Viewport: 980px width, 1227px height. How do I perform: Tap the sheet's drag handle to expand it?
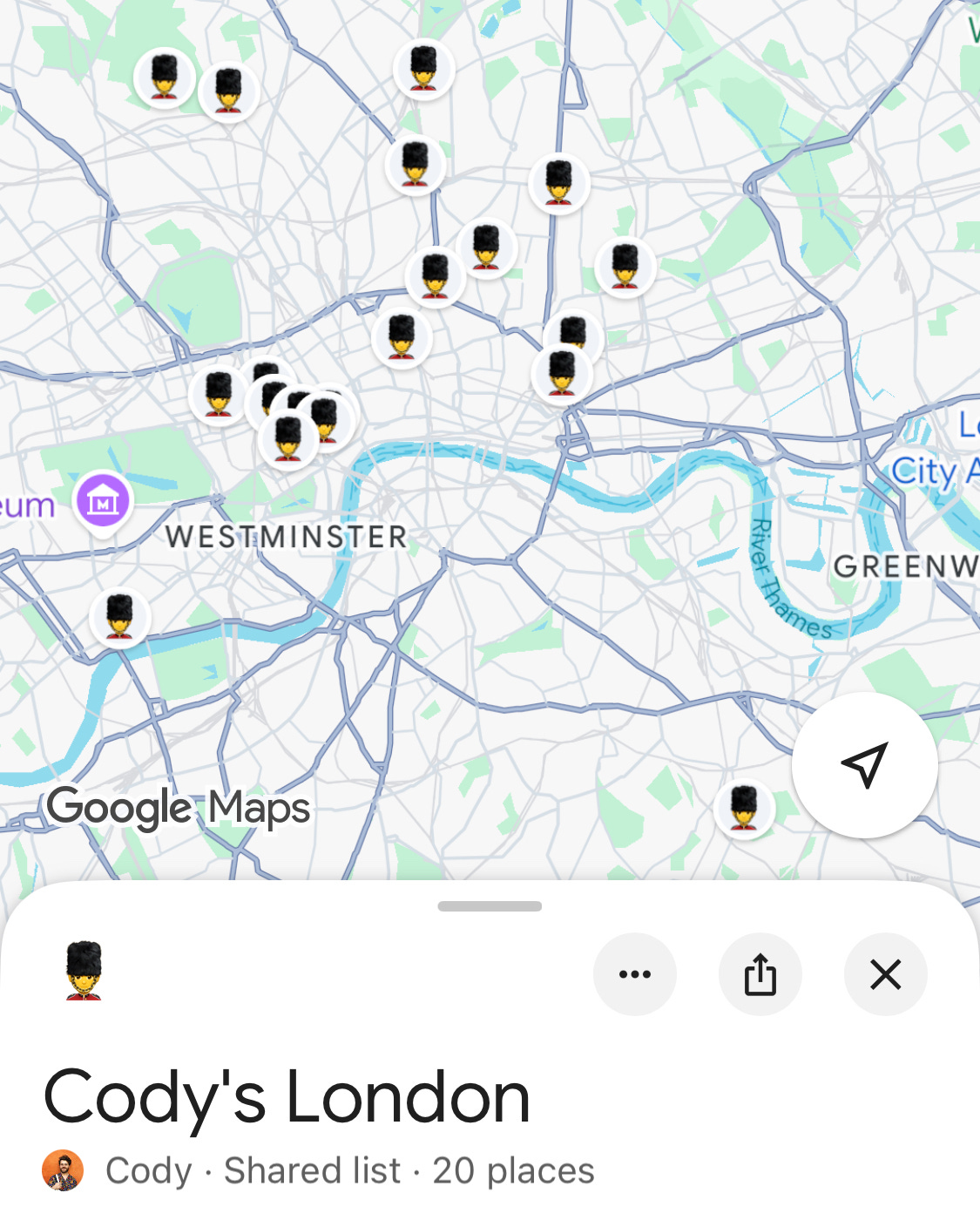pyautogui.click(x=490, y=906)
